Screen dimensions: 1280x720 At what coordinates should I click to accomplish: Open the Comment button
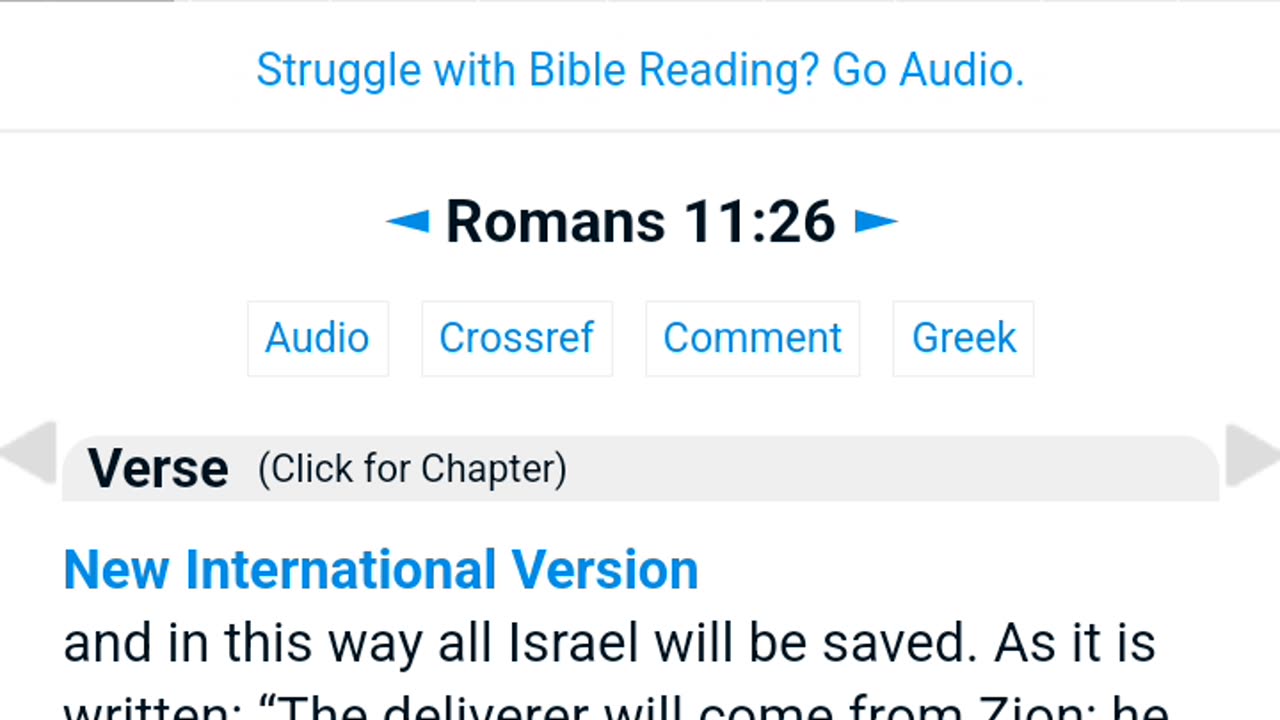(x=752, y=338)
